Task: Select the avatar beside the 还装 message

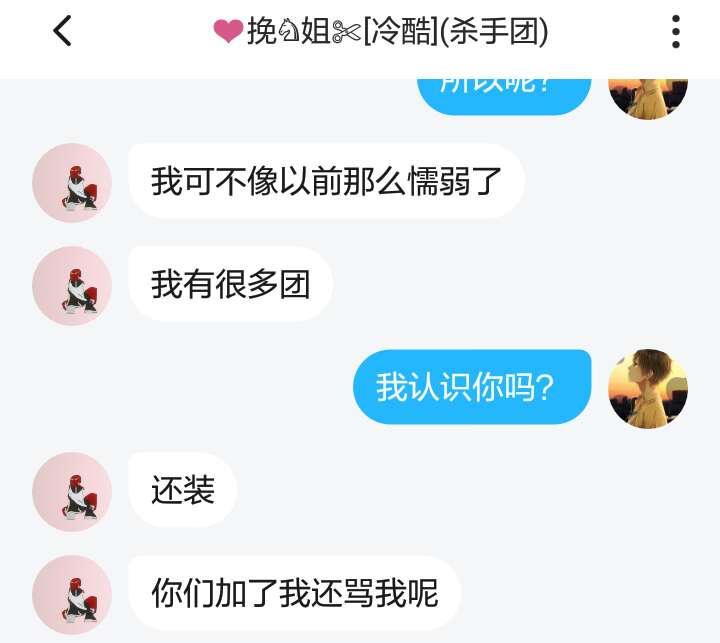Action: [72, 492]
